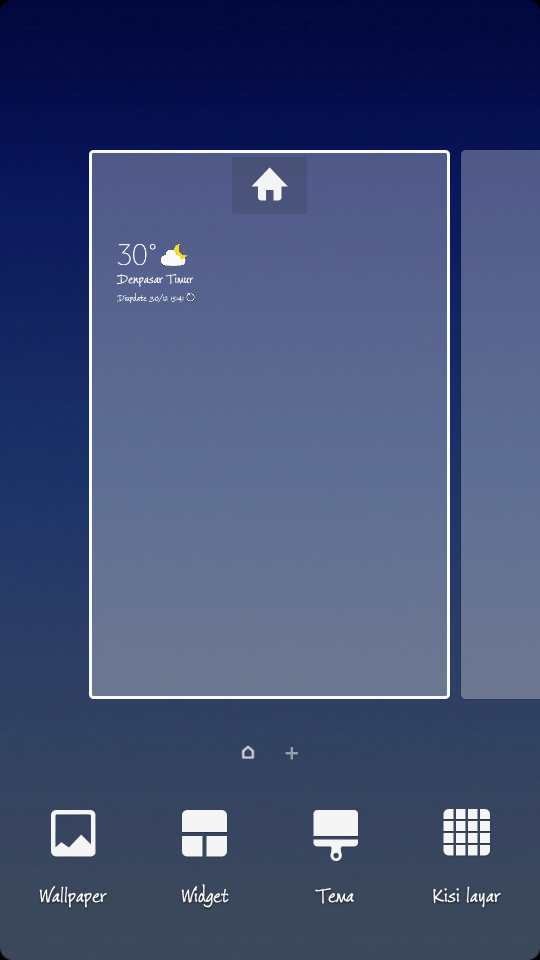The width and height of the screenshot is (540, 960).
Task: Open the Wallpaper settings
Action: tap(73, 858)
